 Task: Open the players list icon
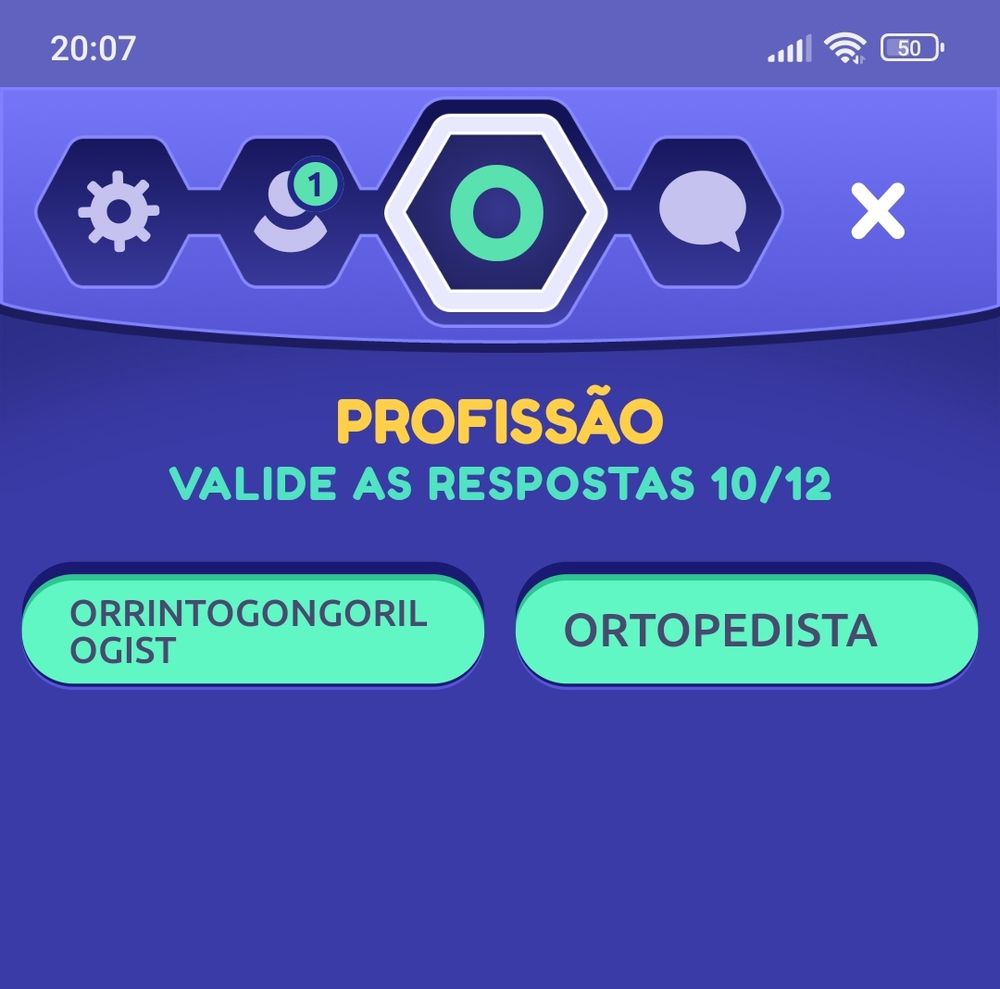click(x=290, y=212)
